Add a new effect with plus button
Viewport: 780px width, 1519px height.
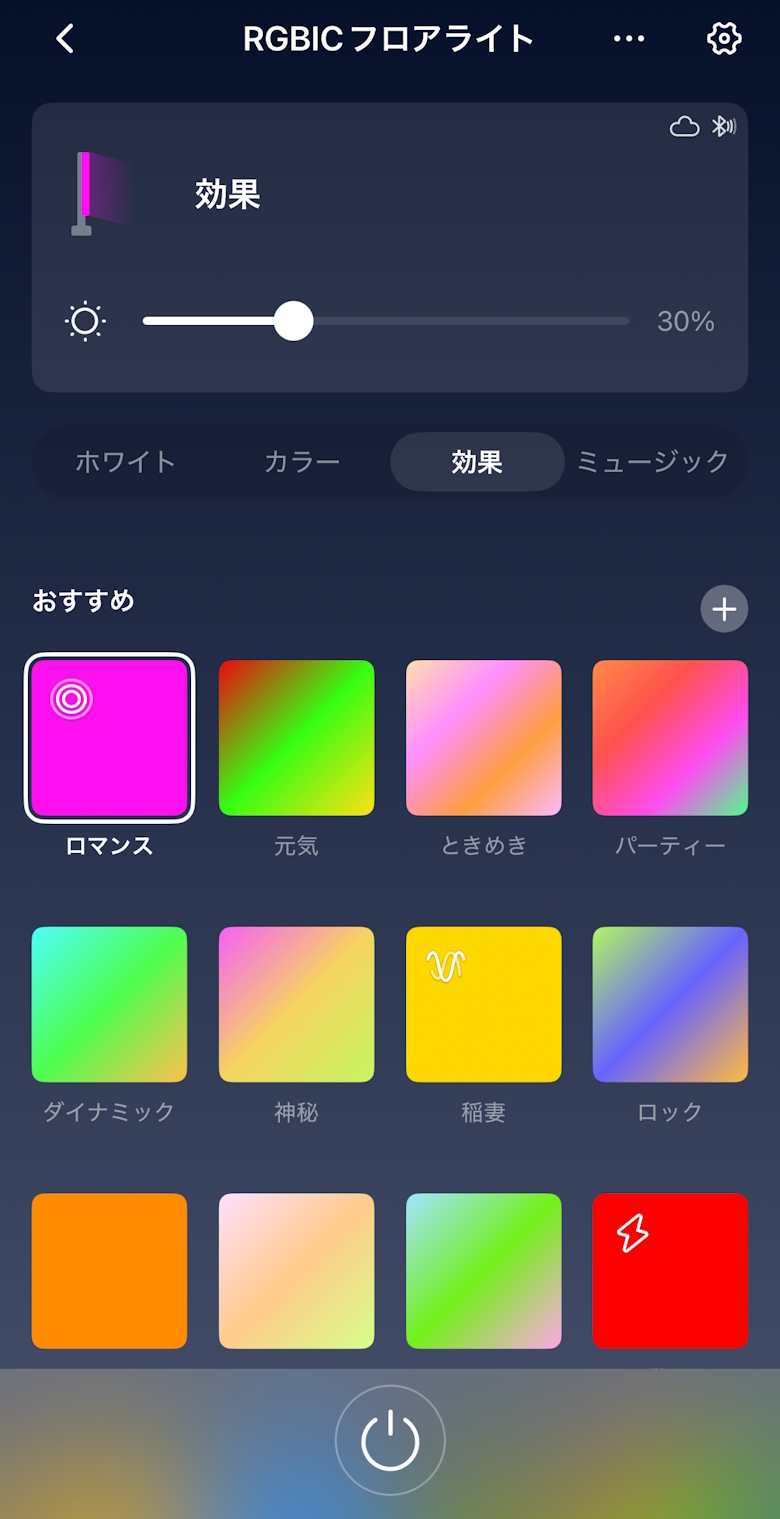point(724,609)
